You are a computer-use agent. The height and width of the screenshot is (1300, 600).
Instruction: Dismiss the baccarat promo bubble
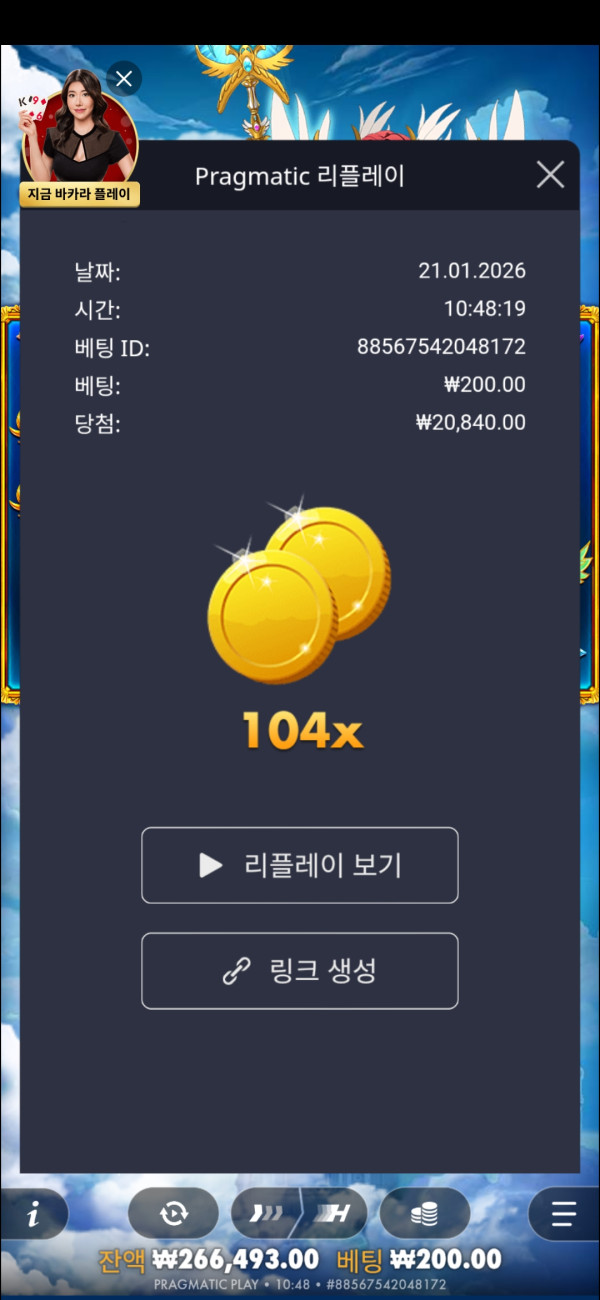pyautogui.click(x=124, y=78)
